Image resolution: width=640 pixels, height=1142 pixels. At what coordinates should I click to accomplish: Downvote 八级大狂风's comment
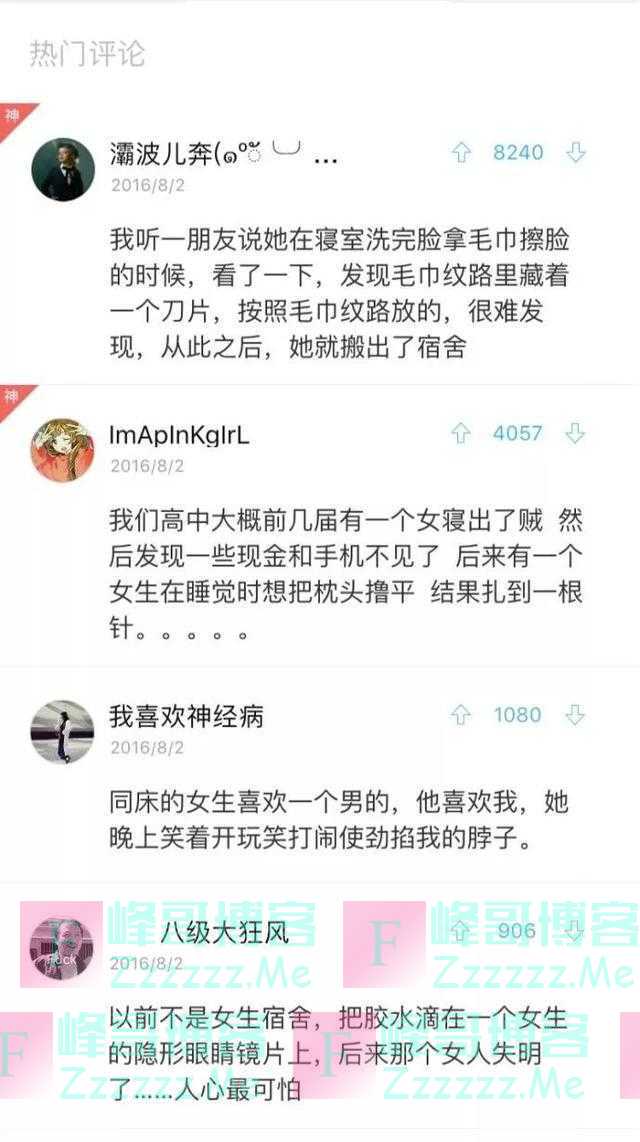coord(576,932)
